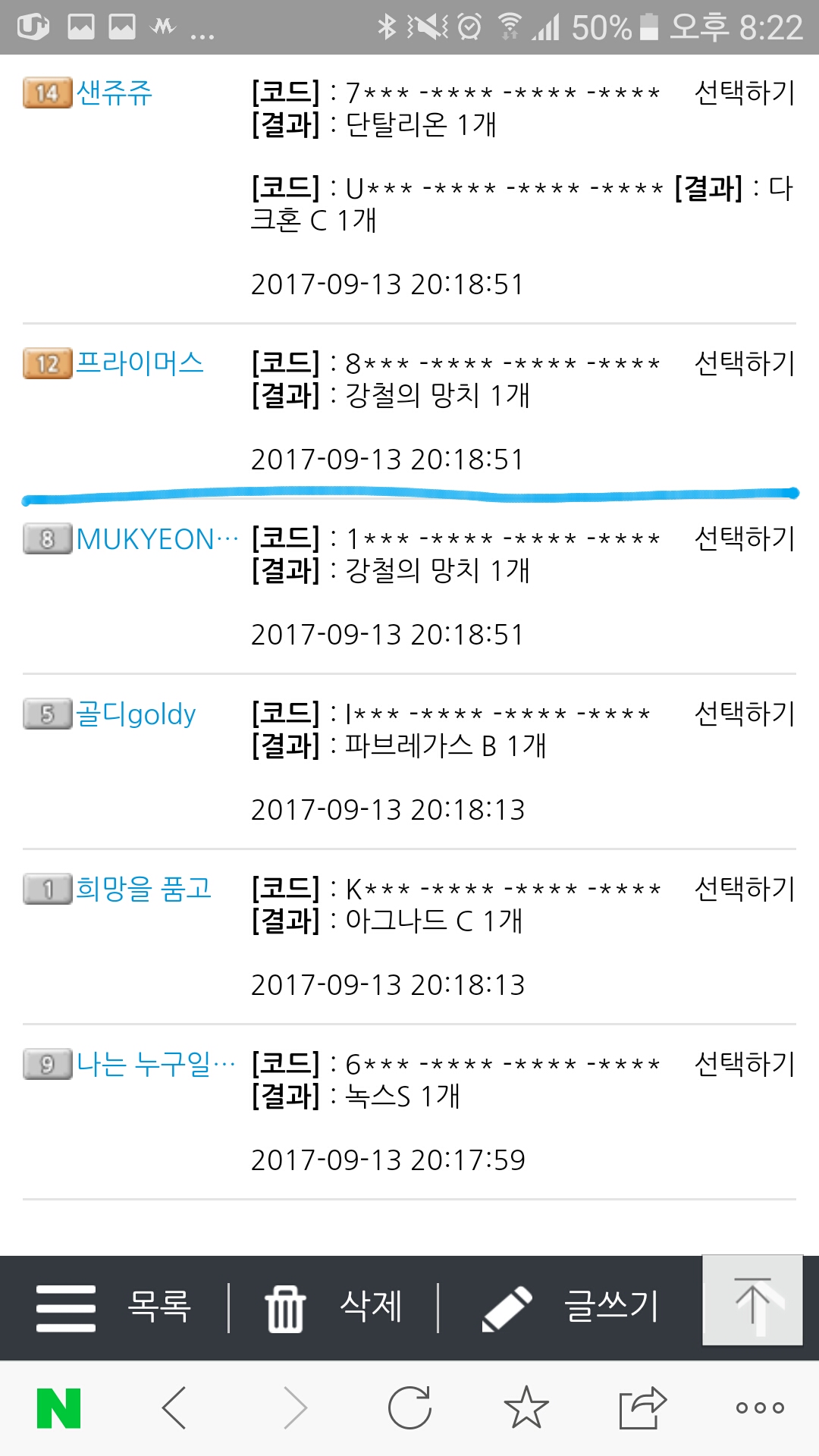Viewport: 819px width, 1456px height.
Task: Choose 선택하기 in the MUKYEON row
Action: (x=745, y=538)
